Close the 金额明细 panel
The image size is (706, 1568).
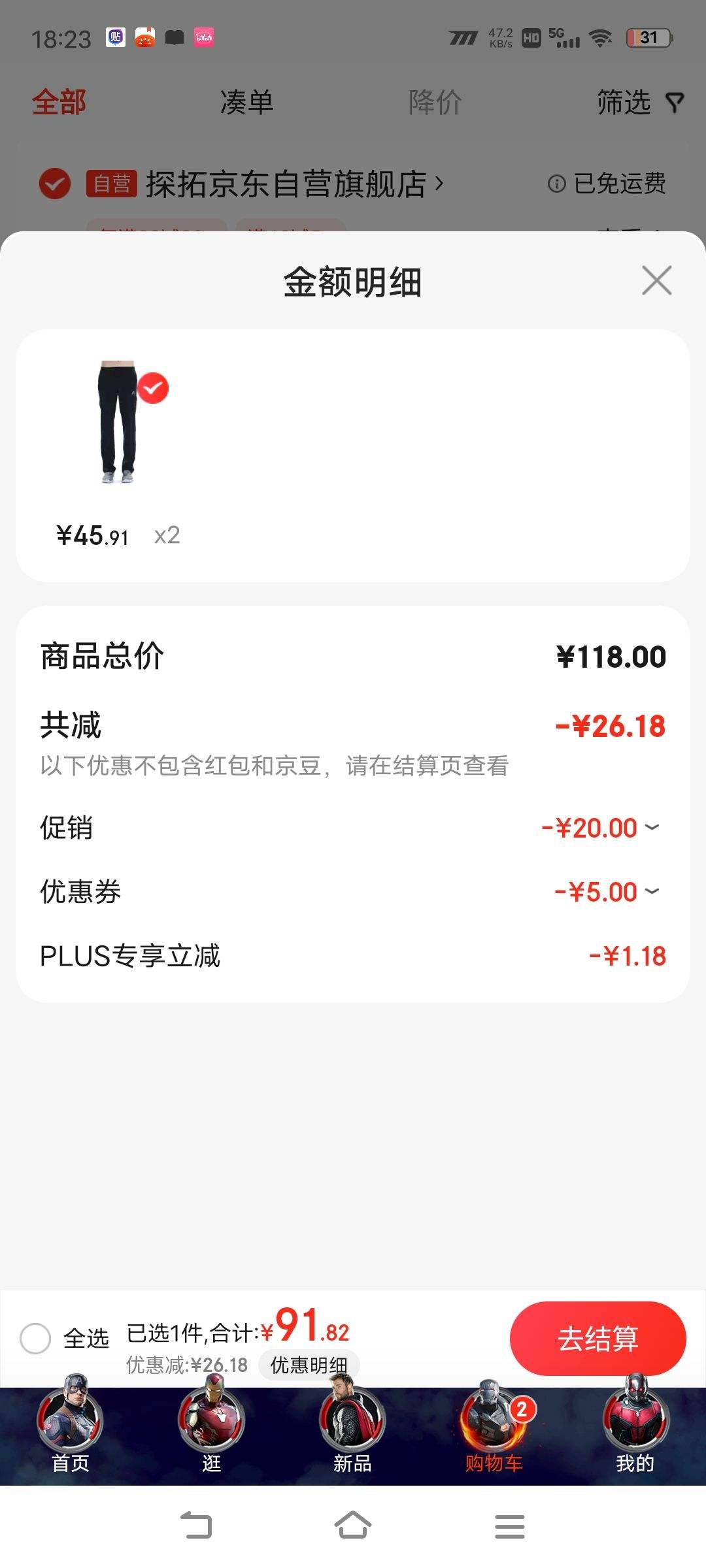point(656,281)
